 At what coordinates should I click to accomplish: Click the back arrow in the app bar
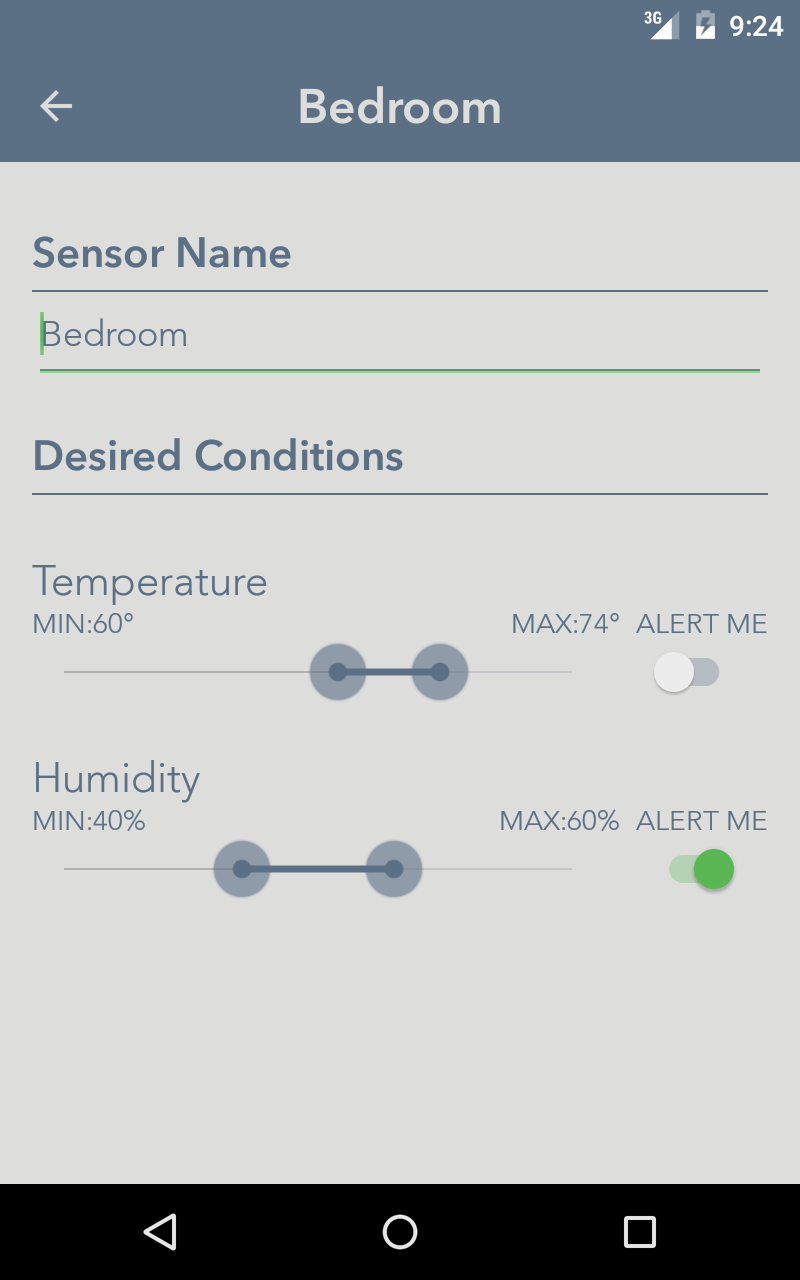coord(56,106)
